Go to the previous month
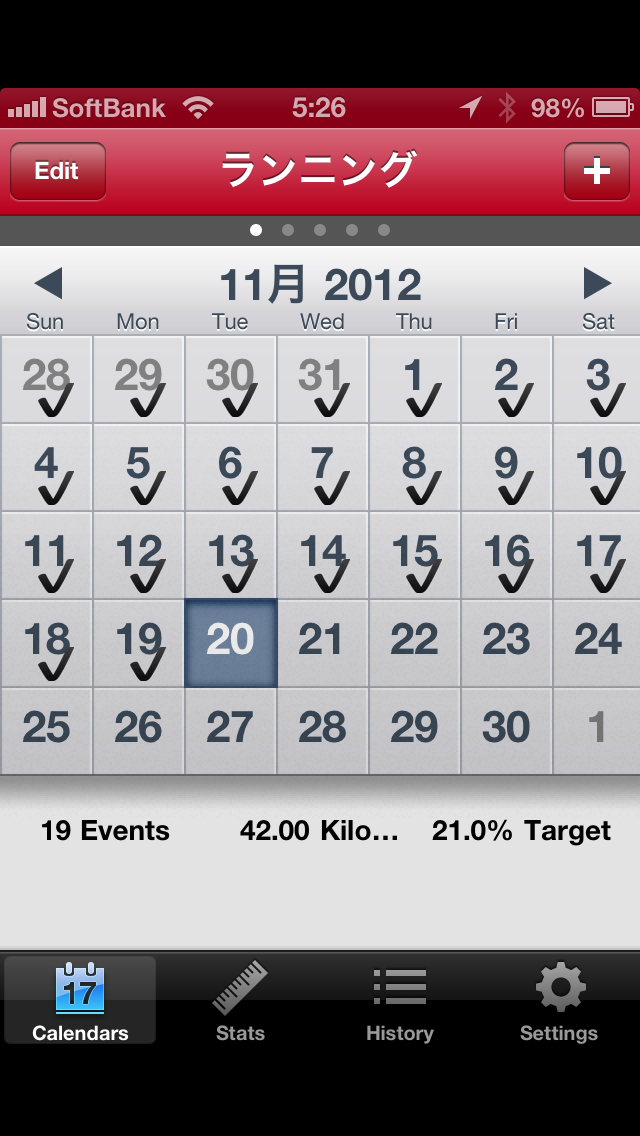Image resolution: width=640 pixels, height=1136 pixels. (47, 284)
